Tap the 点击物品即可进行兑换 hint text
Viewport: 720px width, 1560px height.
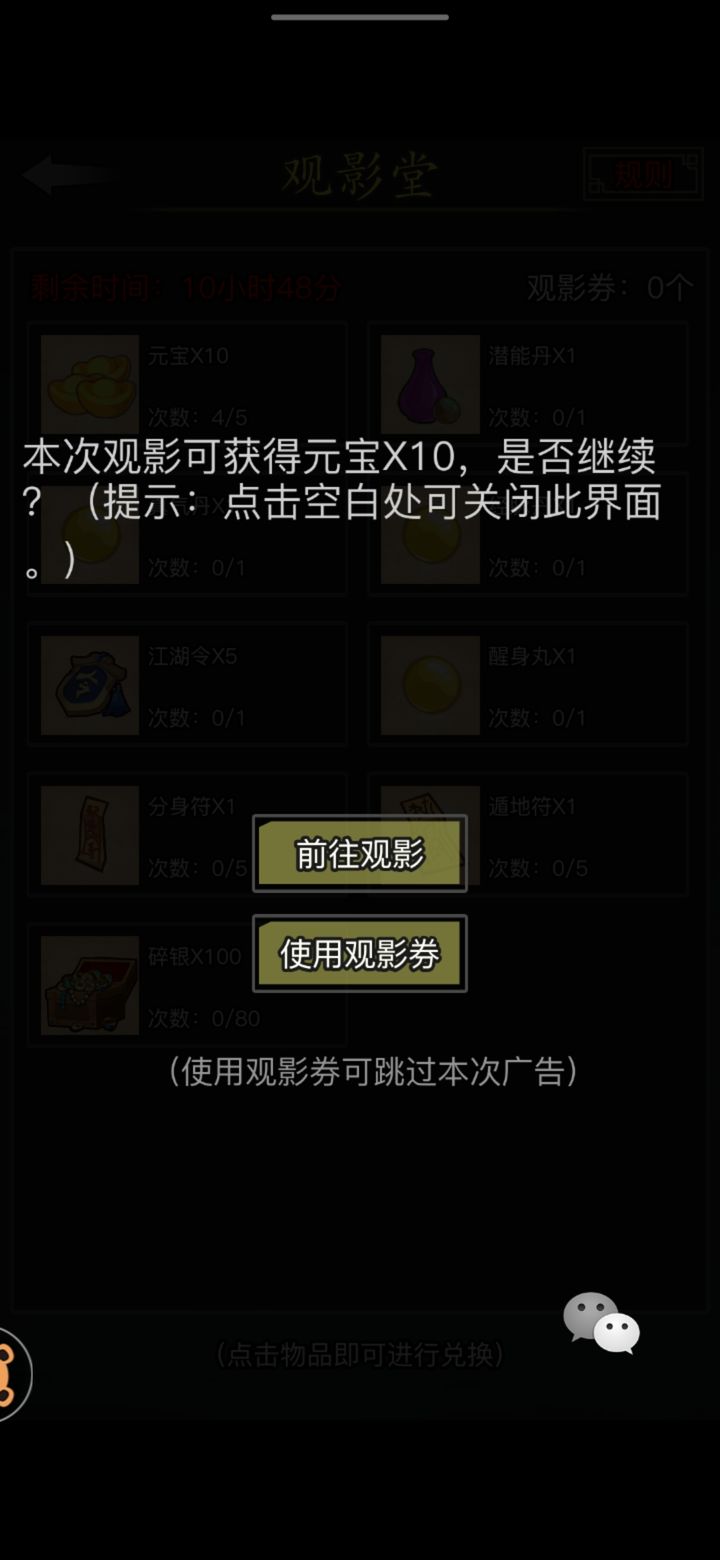pyautogui.click(x=360, y=1355)
